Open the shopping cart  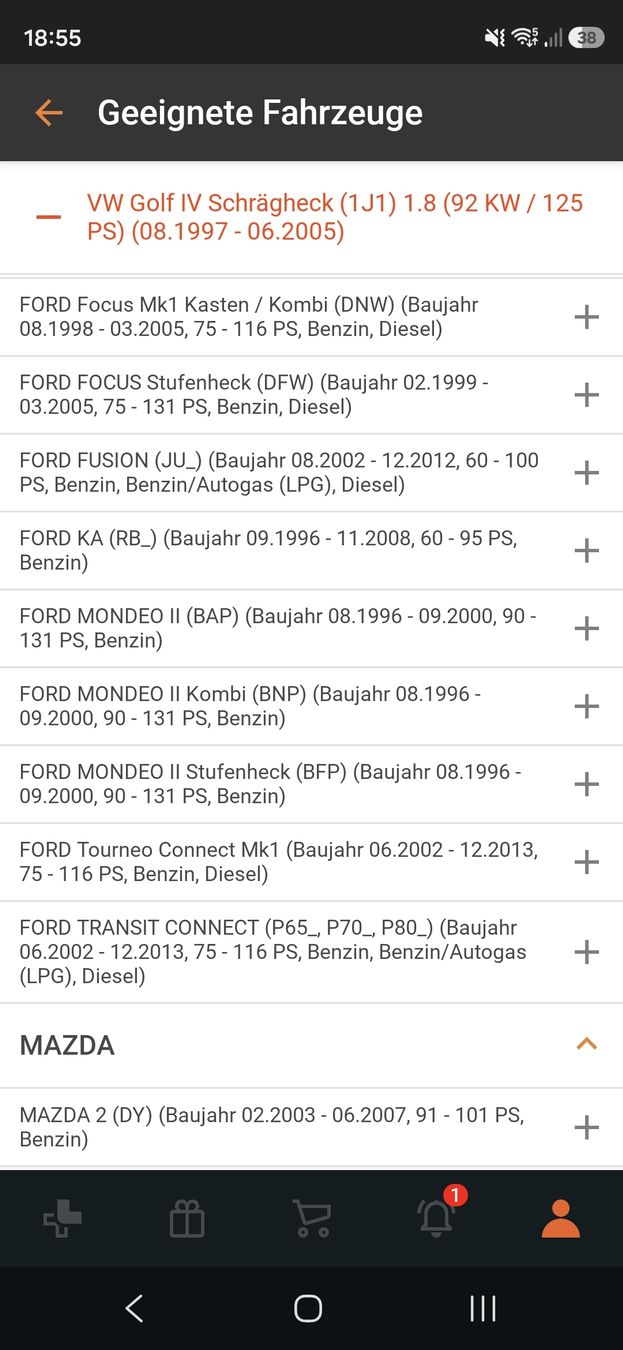[x=311, y=1219]
